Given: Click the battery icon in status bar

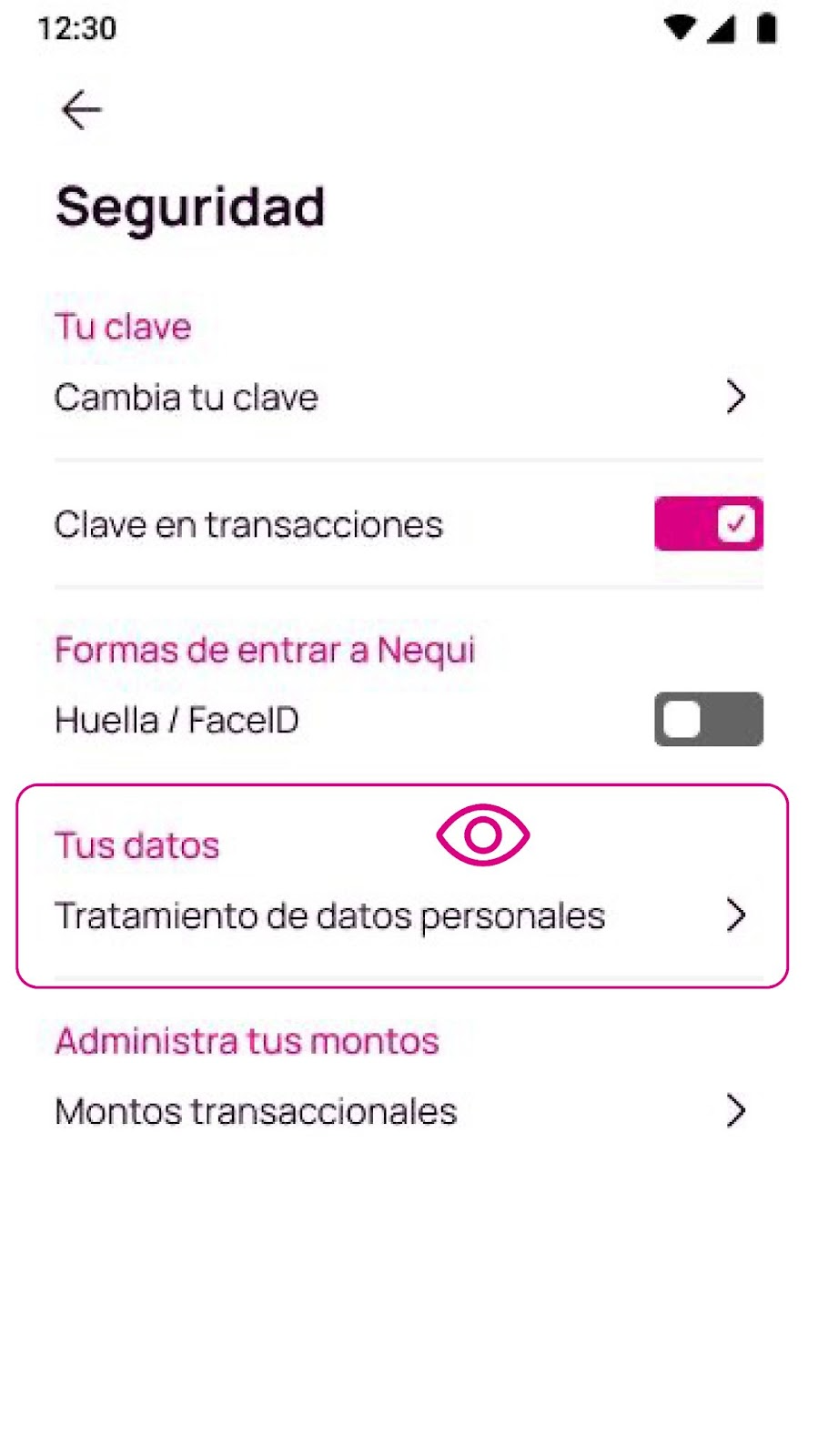Looking at the screenshot, I should 765,27.
